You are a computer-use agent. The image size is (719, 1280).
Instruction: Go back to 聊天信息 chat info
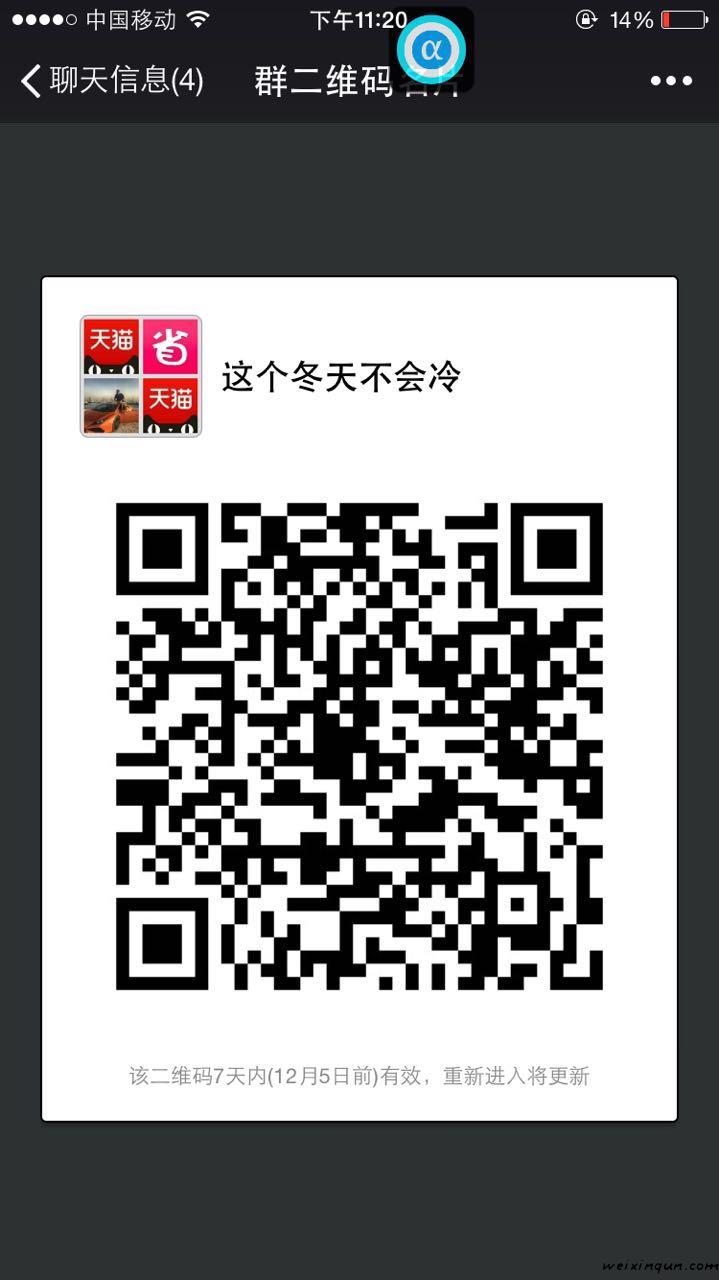click(110, 81)
